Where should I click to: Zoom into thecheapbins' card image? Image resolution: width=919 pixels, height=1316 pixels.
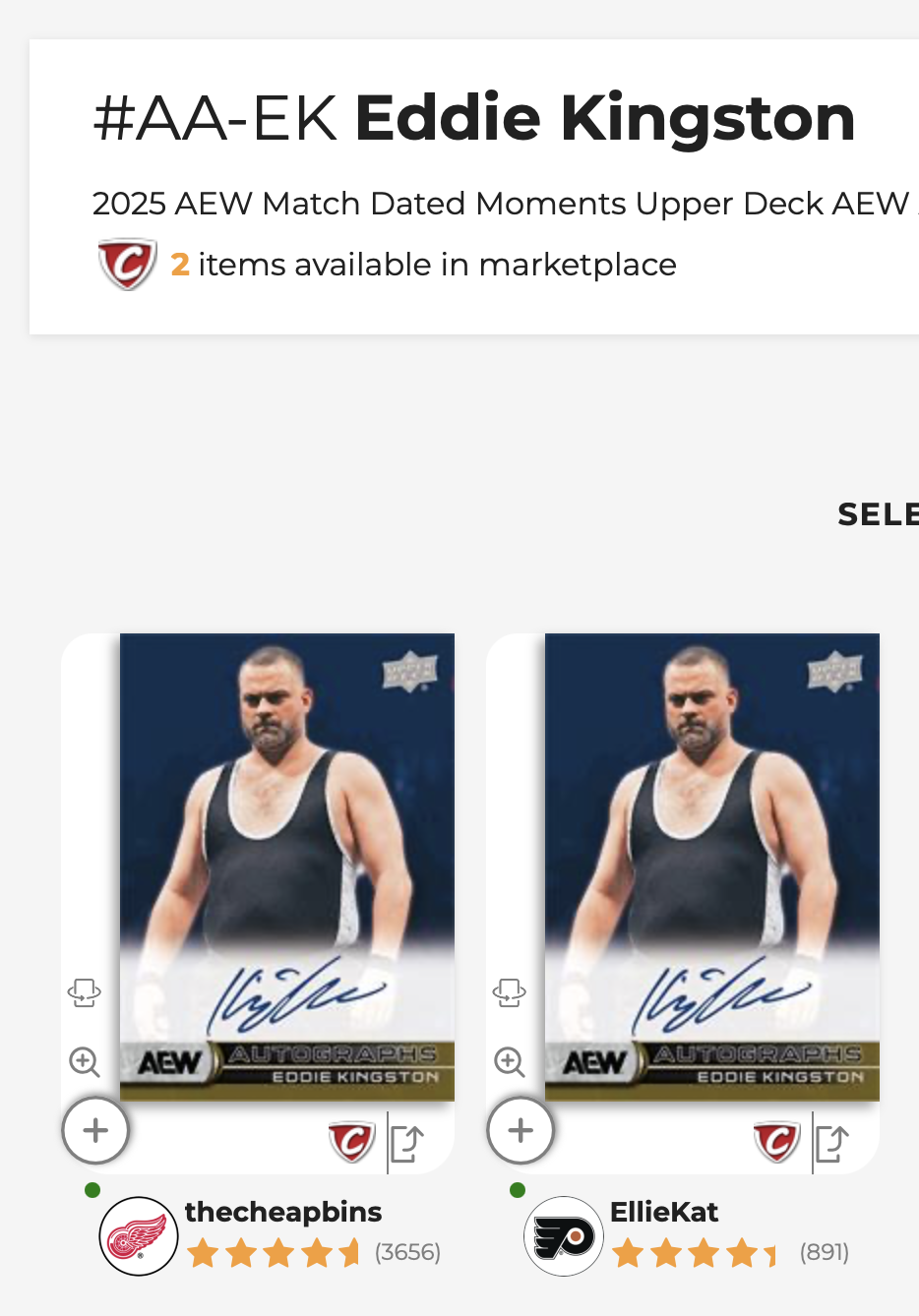coord(85,1062)
